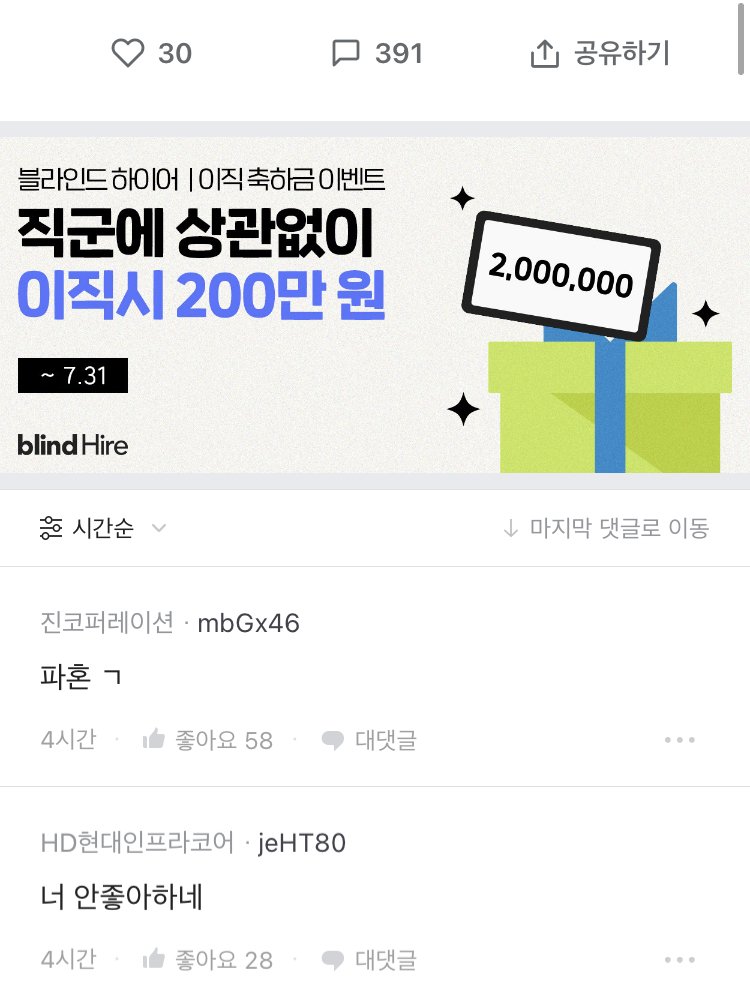This screenshot has width=750, height=997.
Task: Open the blind Hire 이직 축하금 banner
Action: coord(375,305)
